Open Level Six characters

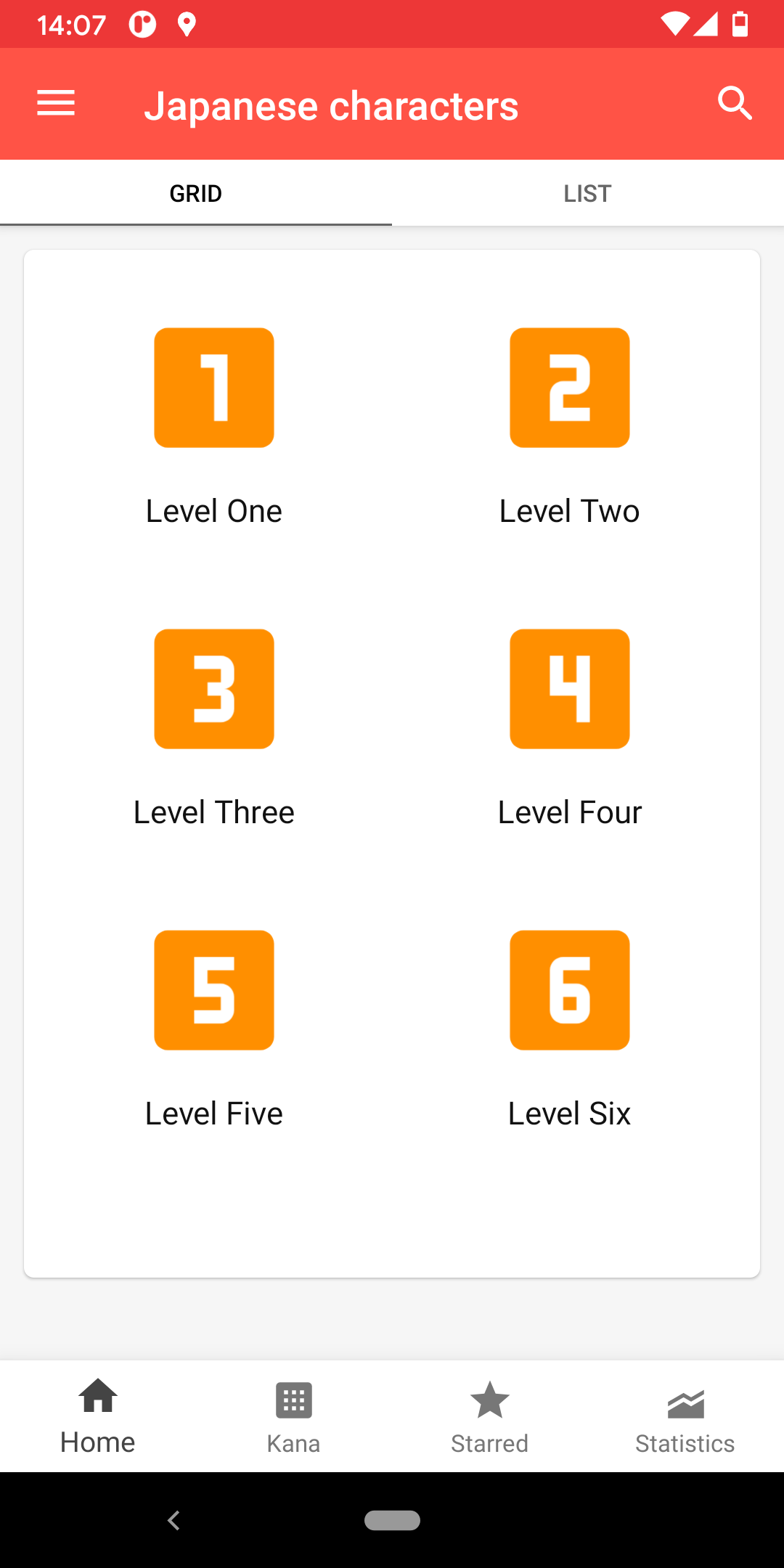tap(570, 1029)
